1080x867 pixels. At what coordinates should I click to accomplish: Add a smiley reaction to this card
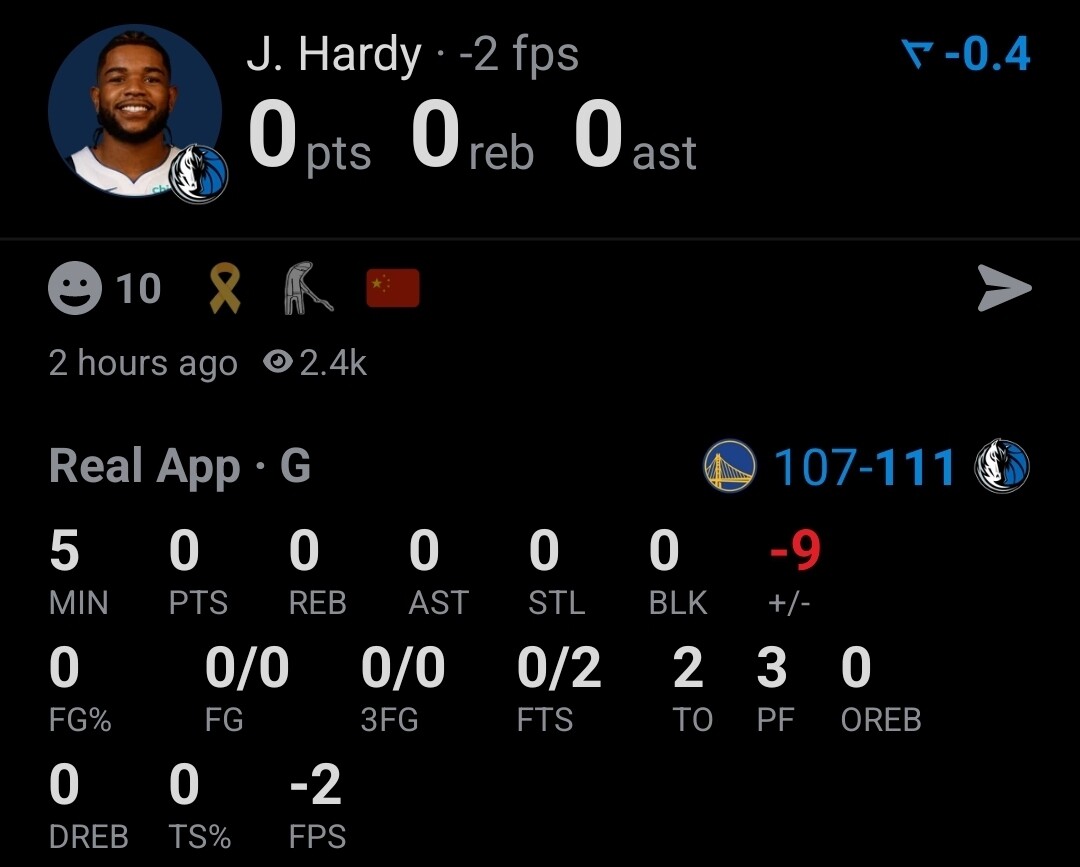pos(75,288)
